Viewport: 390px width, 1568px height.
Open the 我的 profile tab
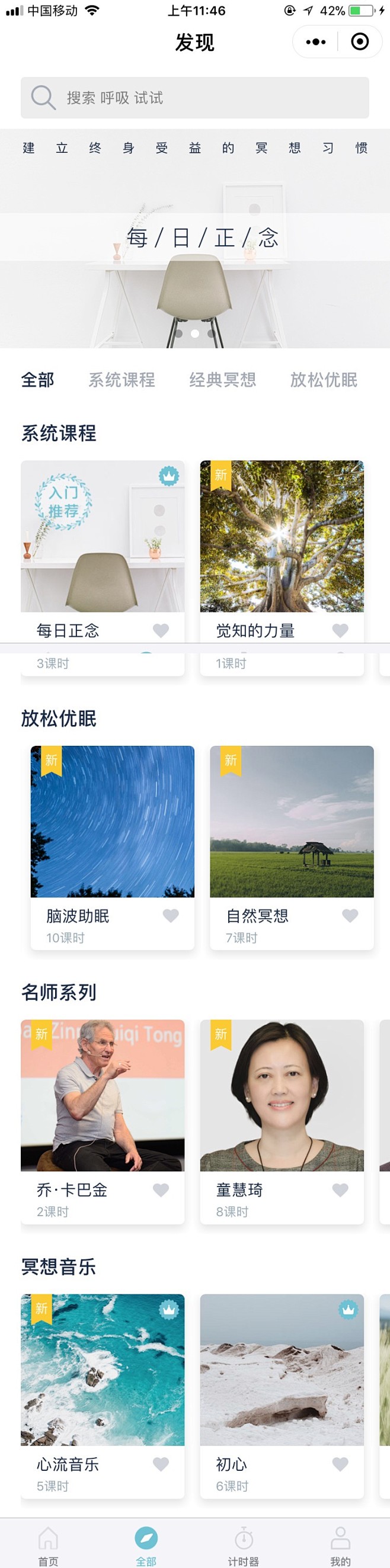click(x=340, y=1545)
